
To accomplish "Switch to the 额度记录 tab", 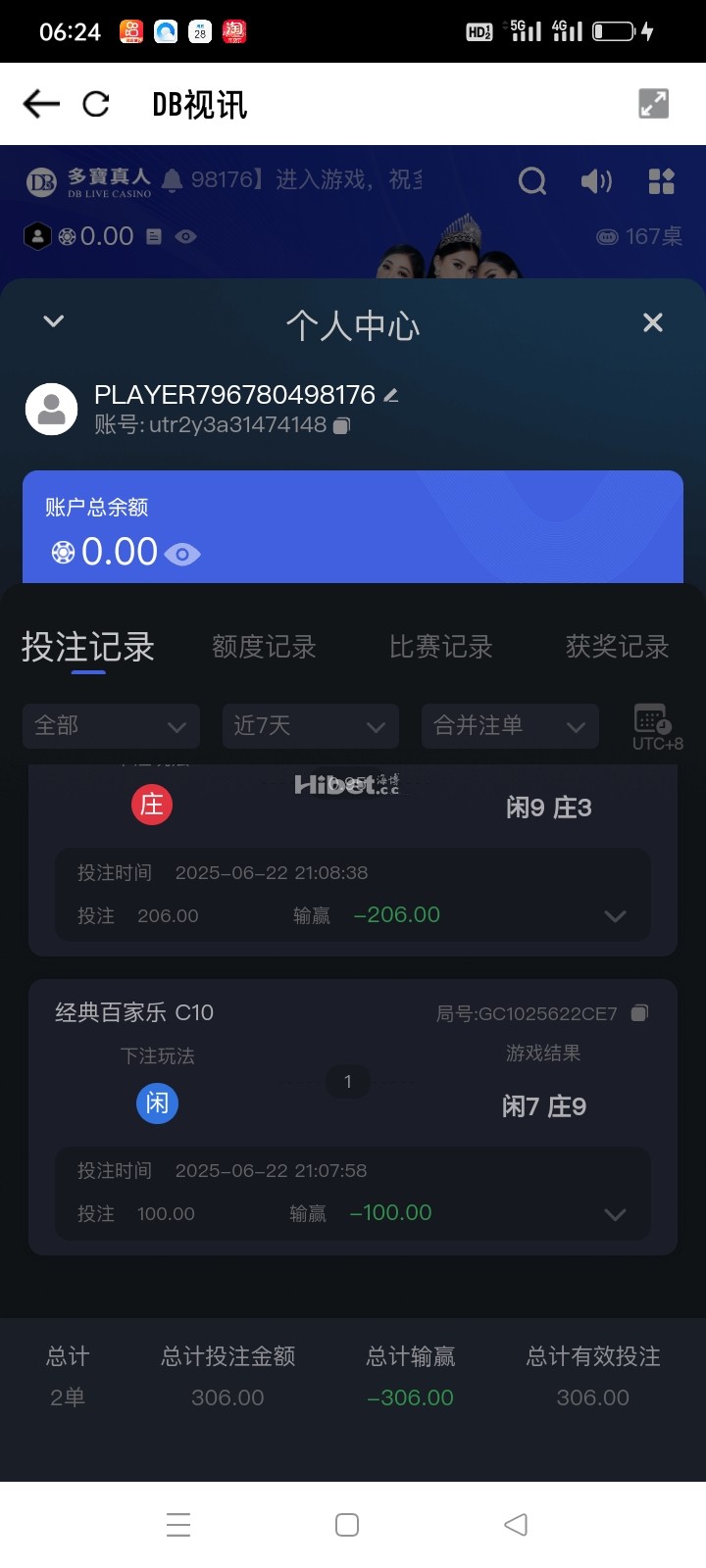I will pyautogui.click(x=264, y=647).
